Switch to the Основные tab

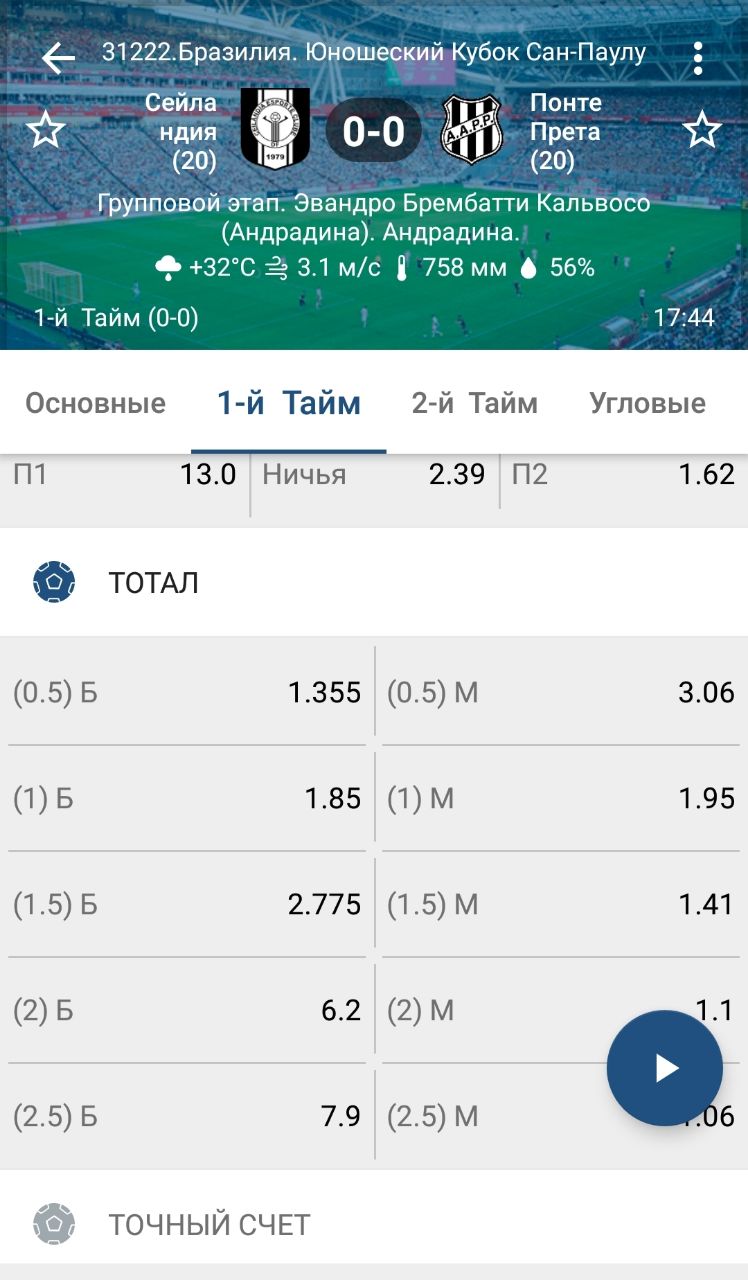click(95, 403)
